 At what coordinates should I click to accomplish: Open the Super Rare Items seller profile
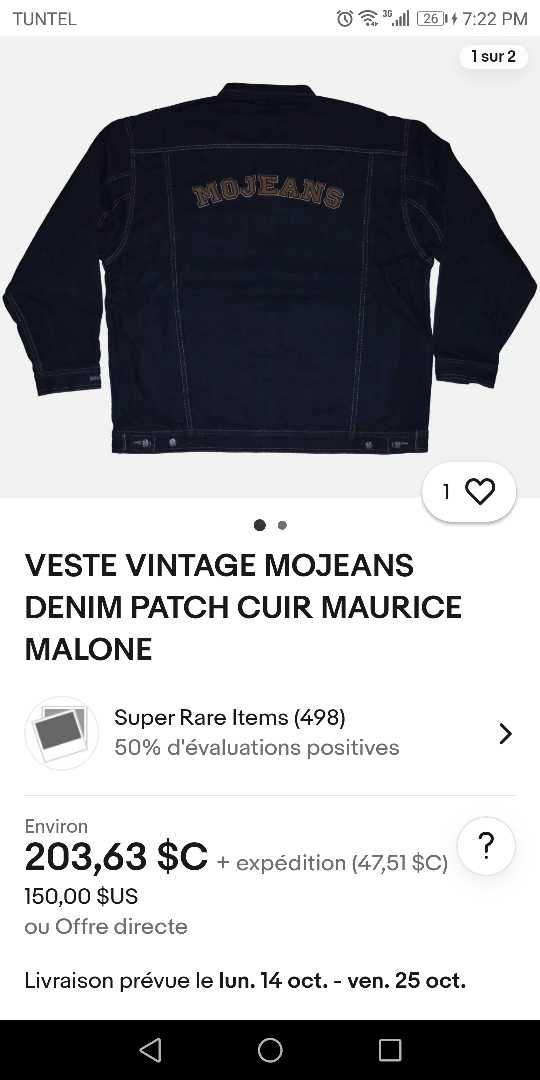point(270,733)
